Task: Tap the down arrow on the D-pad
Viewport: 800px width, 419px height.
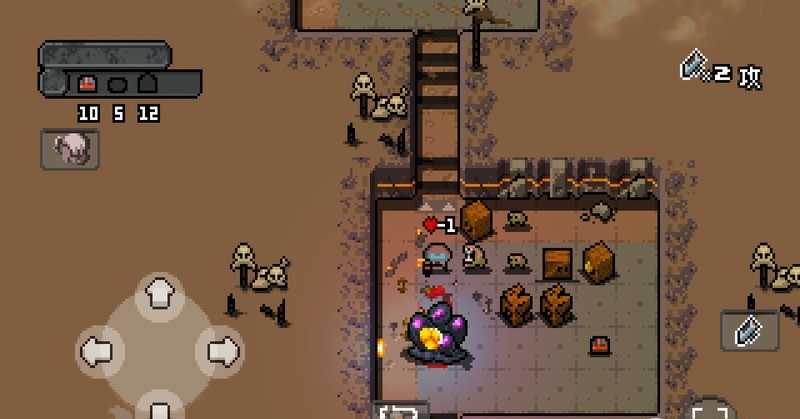Action: coord(158,407)
